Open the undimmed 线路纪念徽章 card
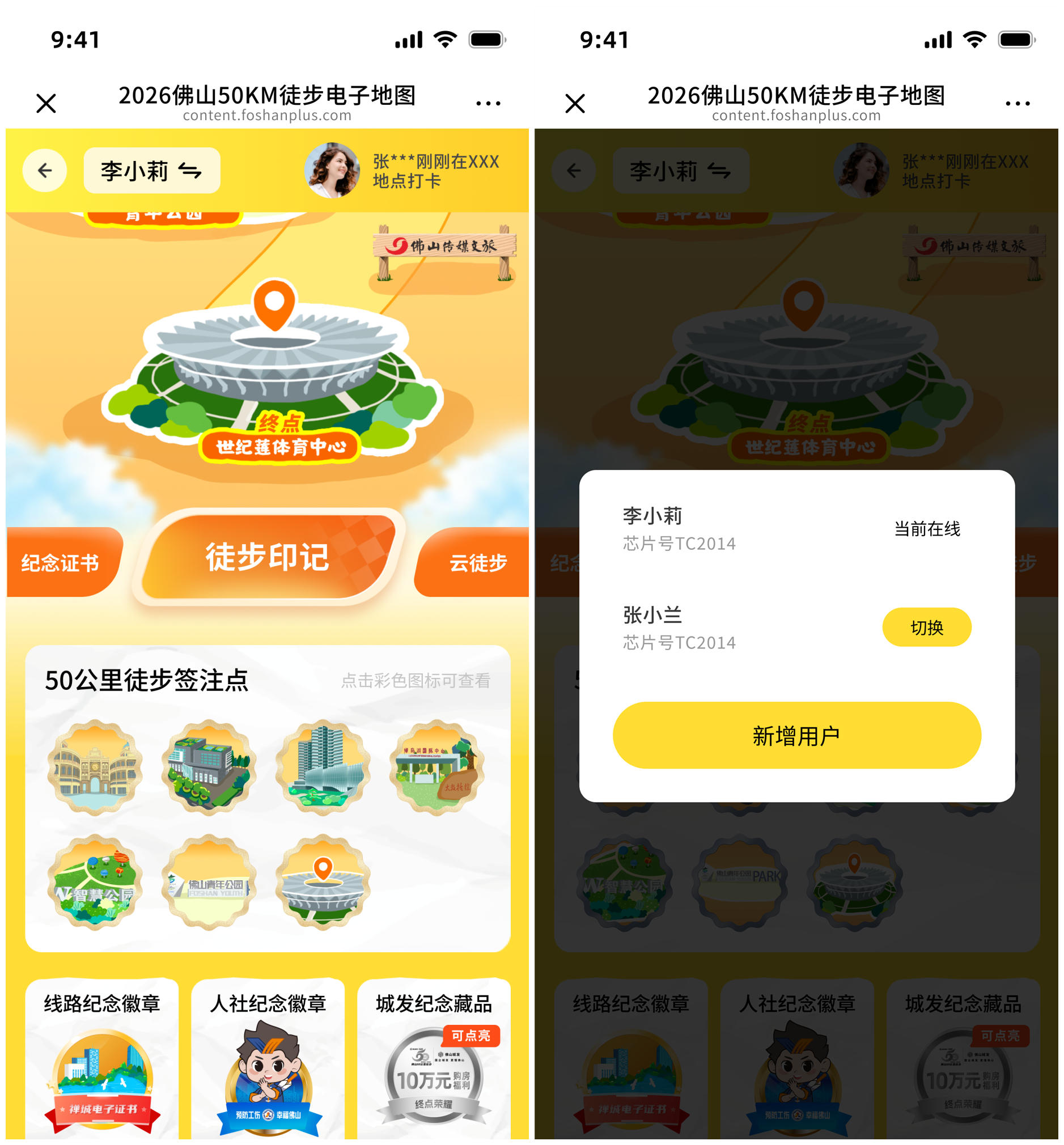1064x1145 pixels. point(102,1059)
